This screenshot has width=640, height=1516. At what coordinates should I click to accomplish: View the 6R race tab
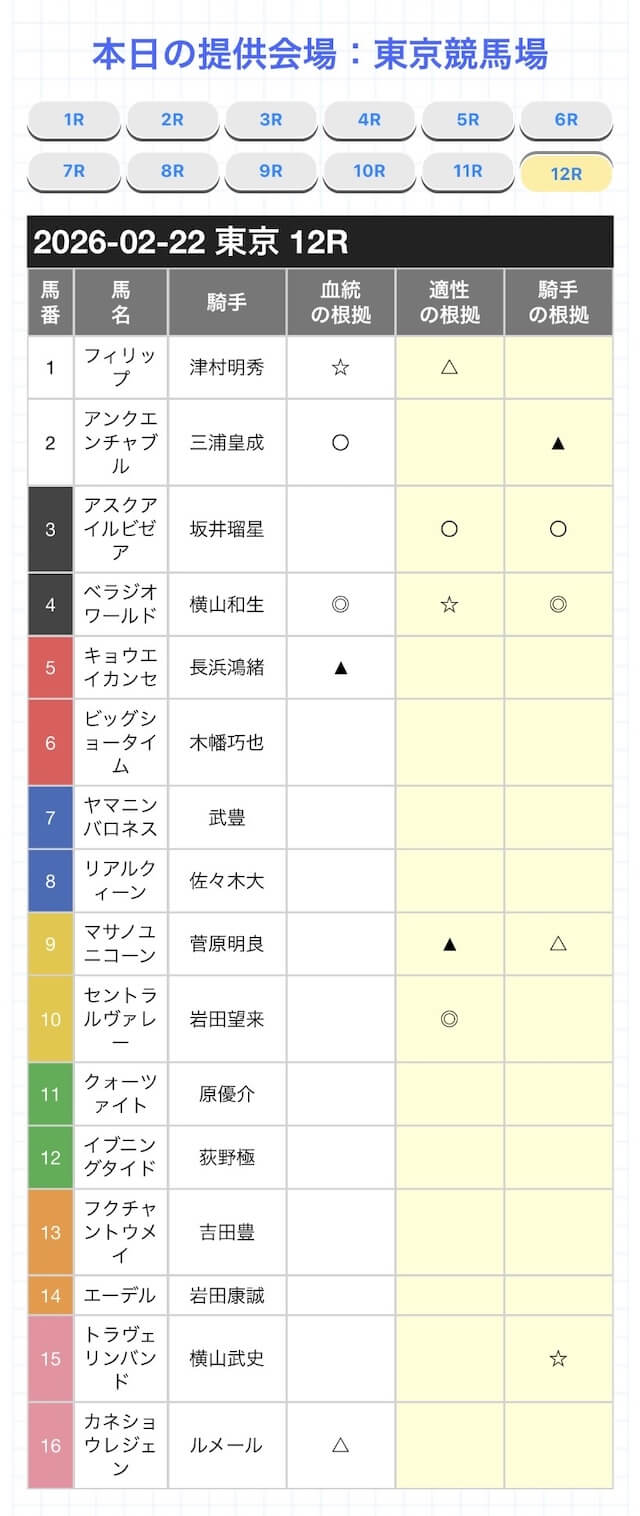click(x=566, y=119)
